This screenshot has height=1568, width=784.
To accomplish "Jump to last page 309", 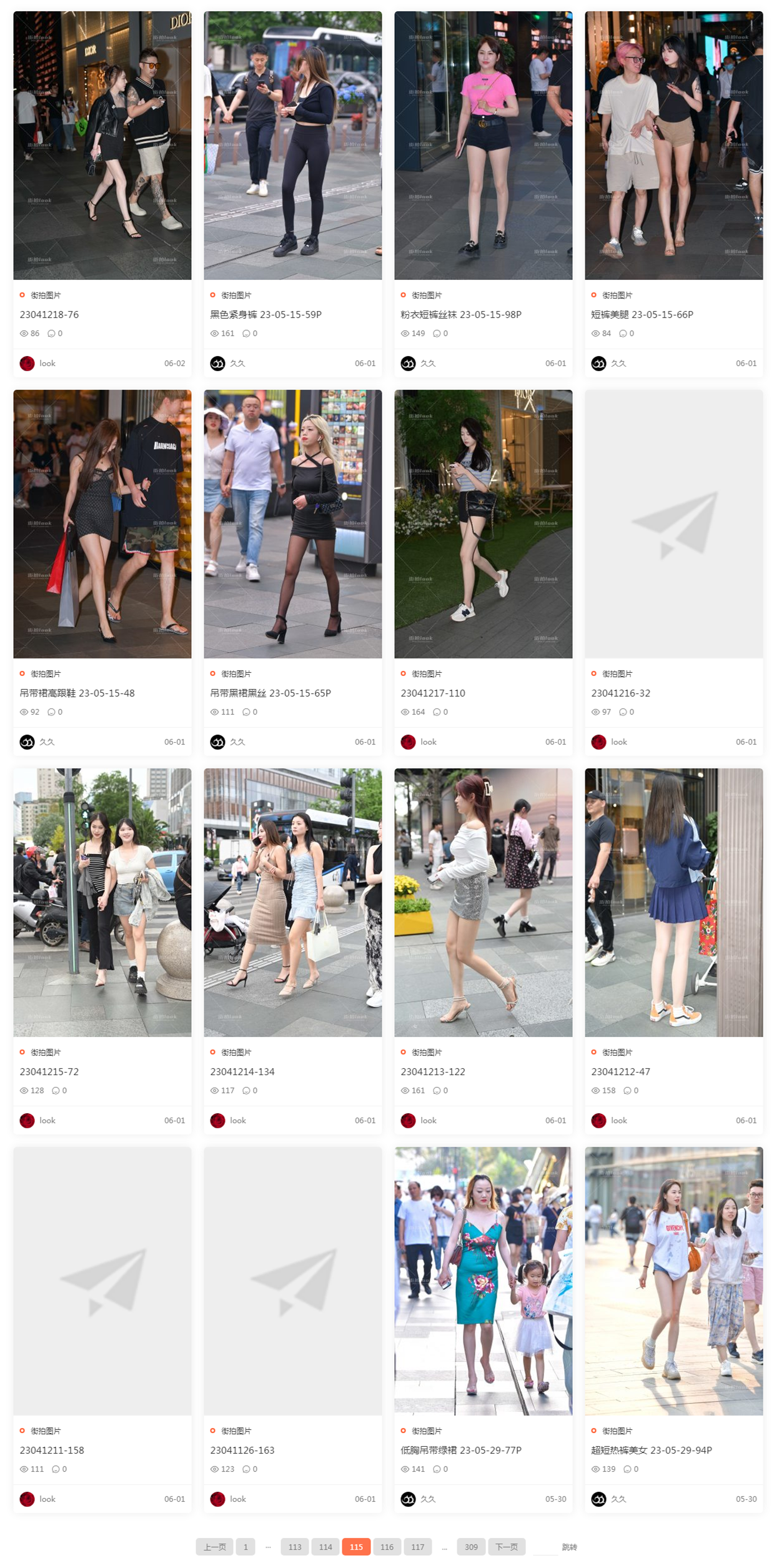I will (x=471, y=1547).
